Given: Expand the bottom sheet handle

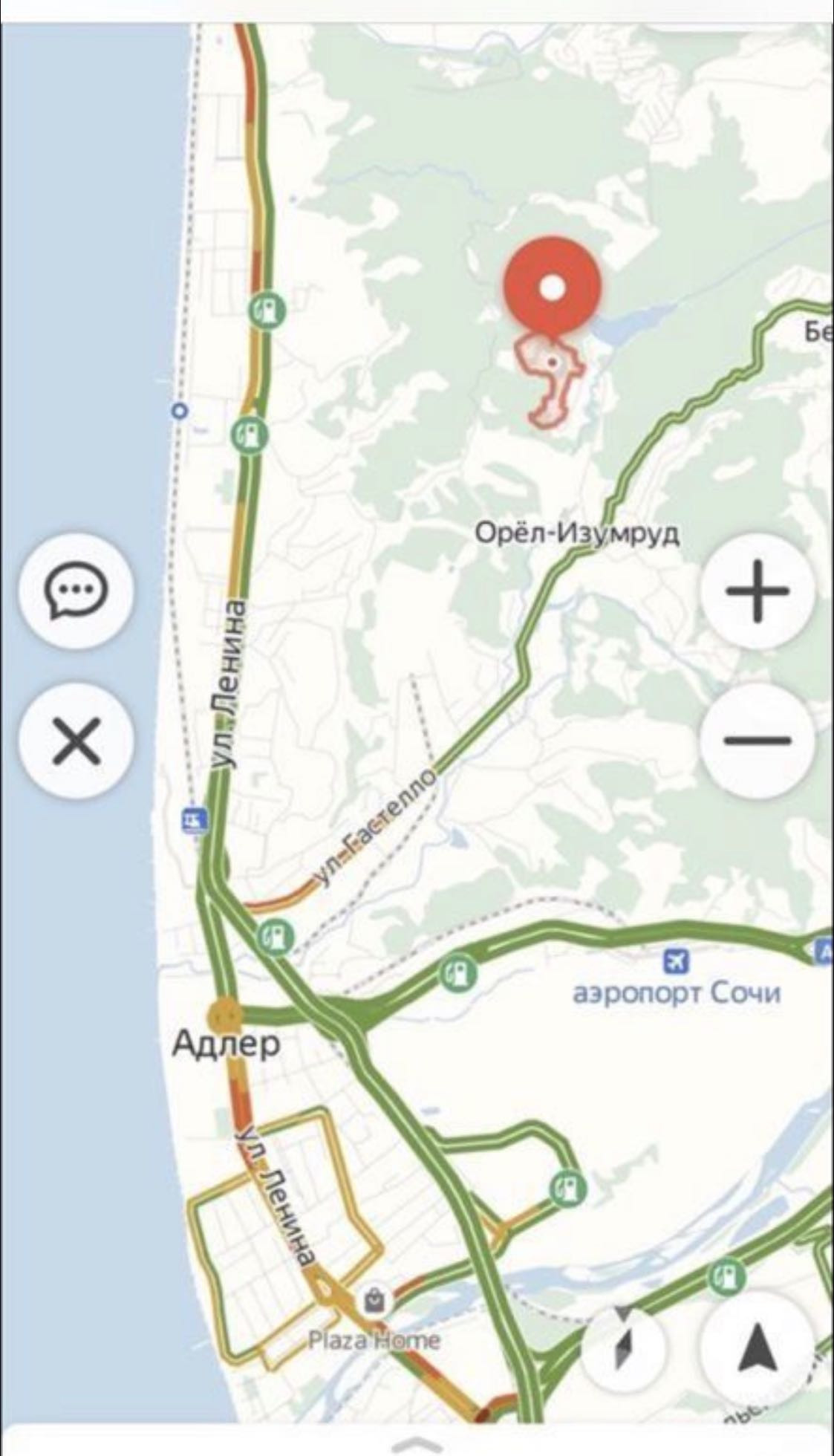Looking at the screenshot, I should [x=417, y=1445].
